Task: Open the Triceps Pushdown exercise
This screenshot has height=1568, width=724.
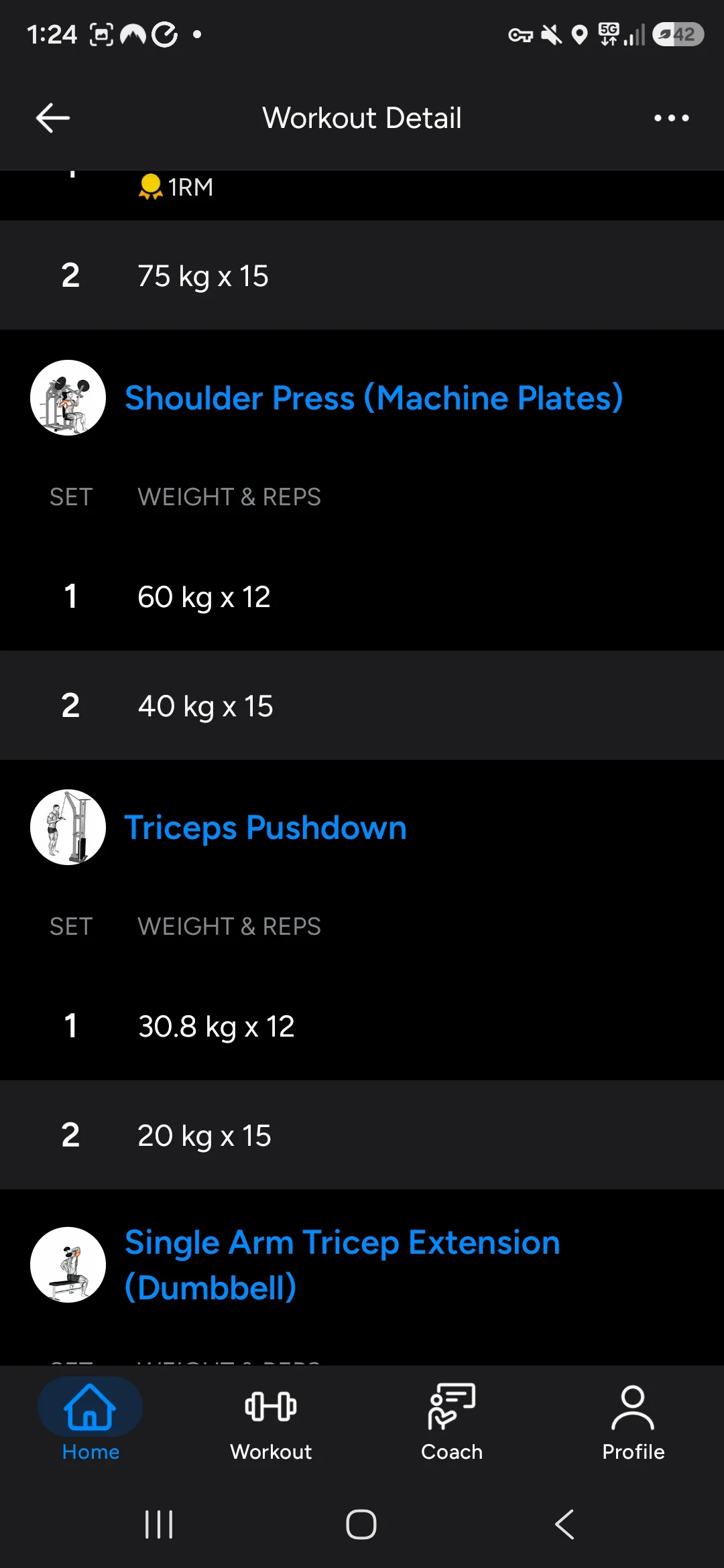Action: coord(265,828)
